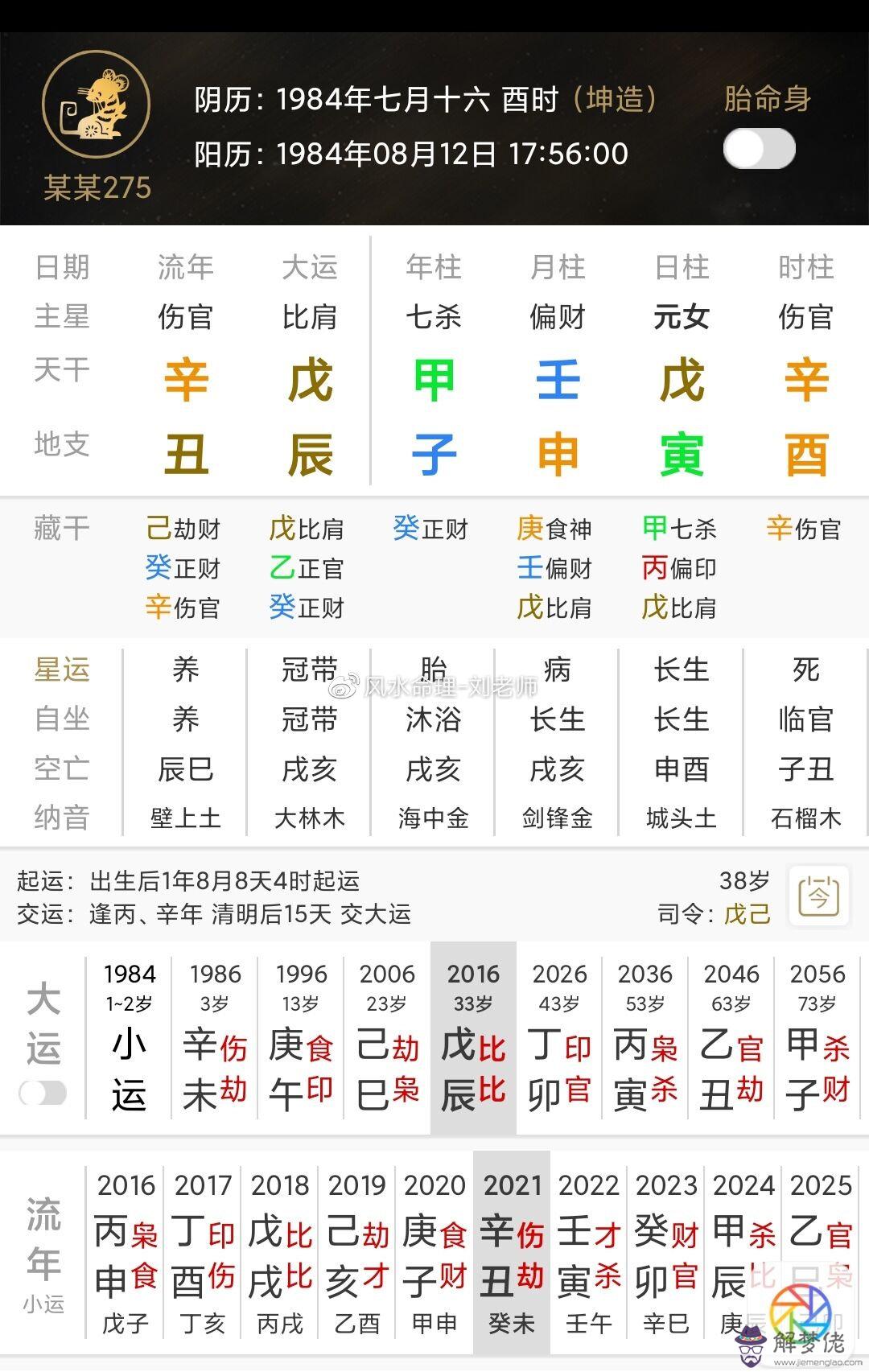
Task: Choose the 1996 庚午 大运 column
Action: (x=301, y=1036)
